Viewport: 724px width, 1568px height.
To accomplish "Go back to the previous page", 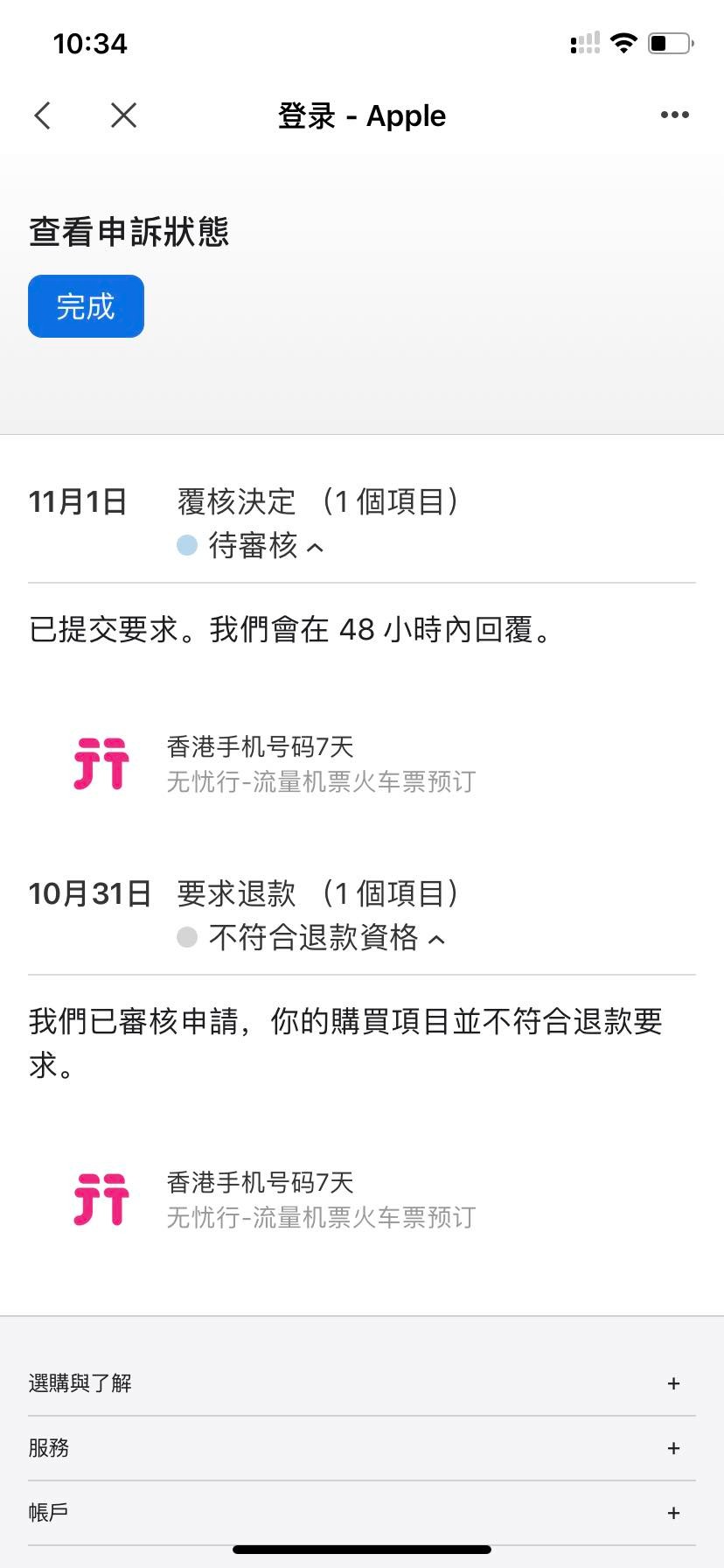I will point(43,115).
